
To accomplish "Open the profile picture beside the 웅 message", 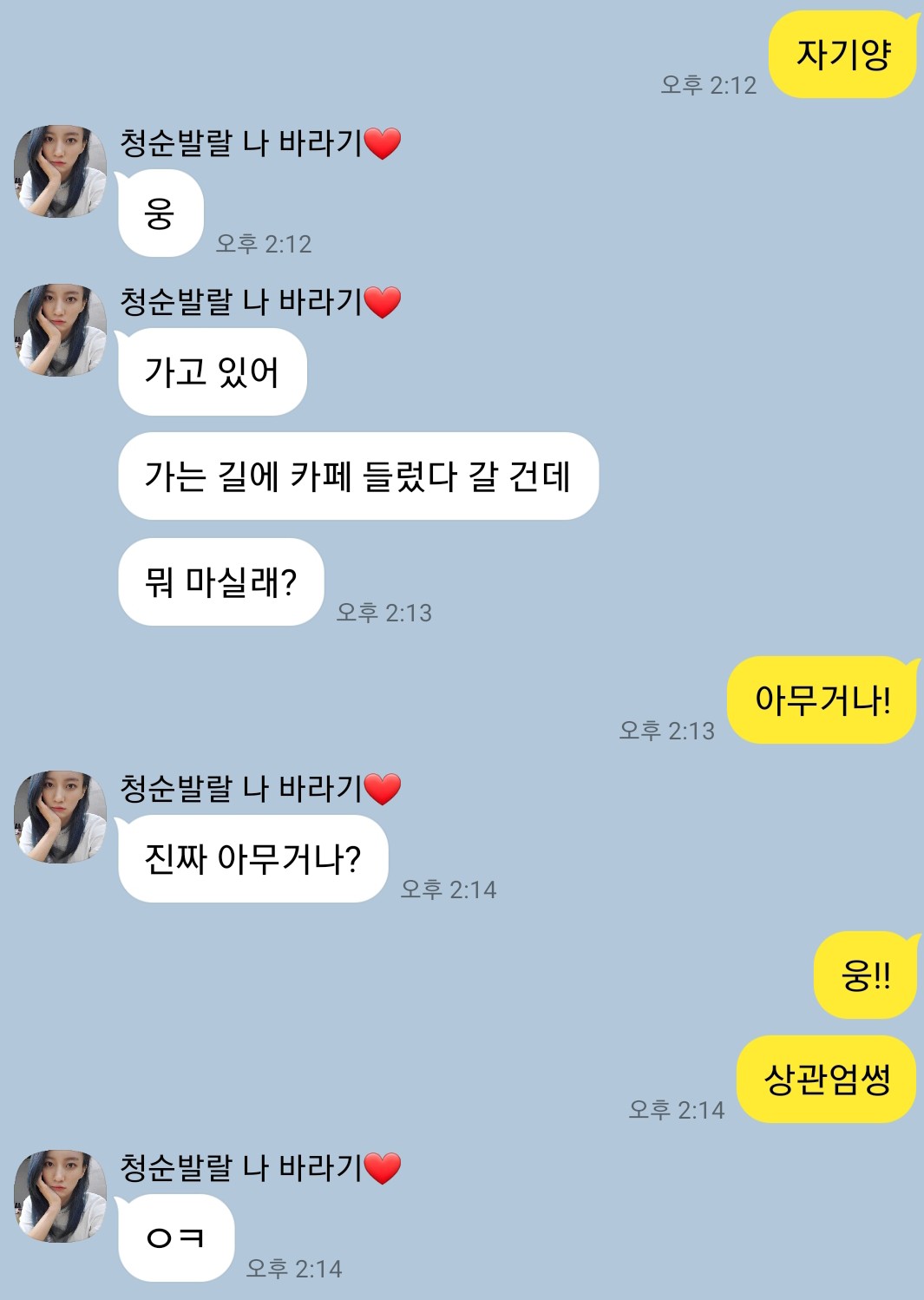I will click(x=60, y=172).
